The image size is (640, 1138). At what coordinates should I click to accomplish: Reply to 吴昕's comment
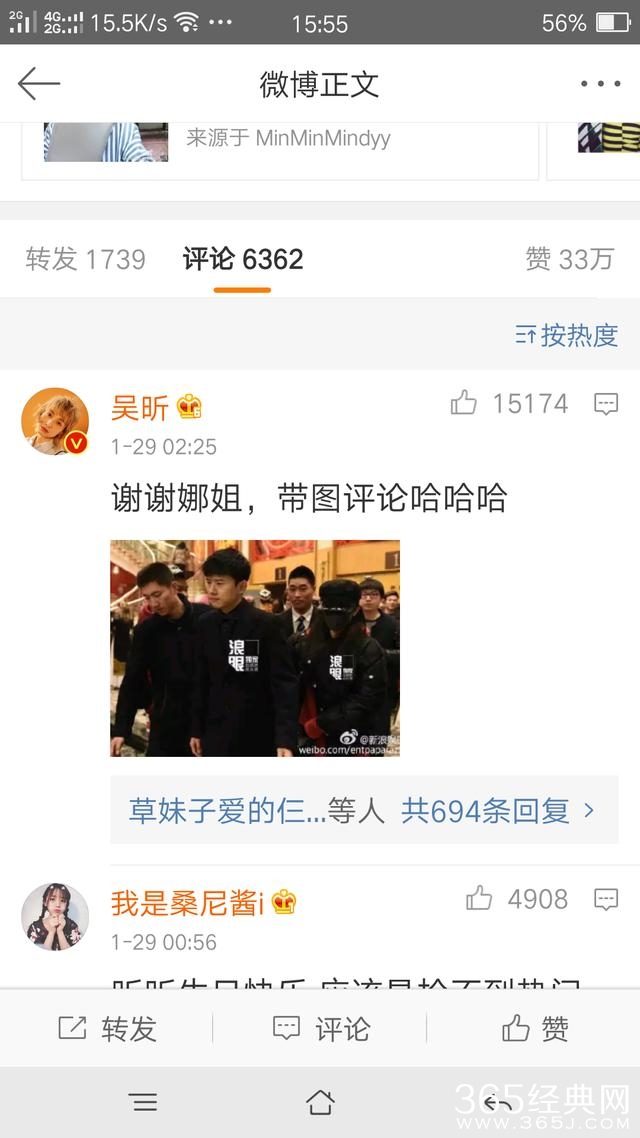click(606, 404)
